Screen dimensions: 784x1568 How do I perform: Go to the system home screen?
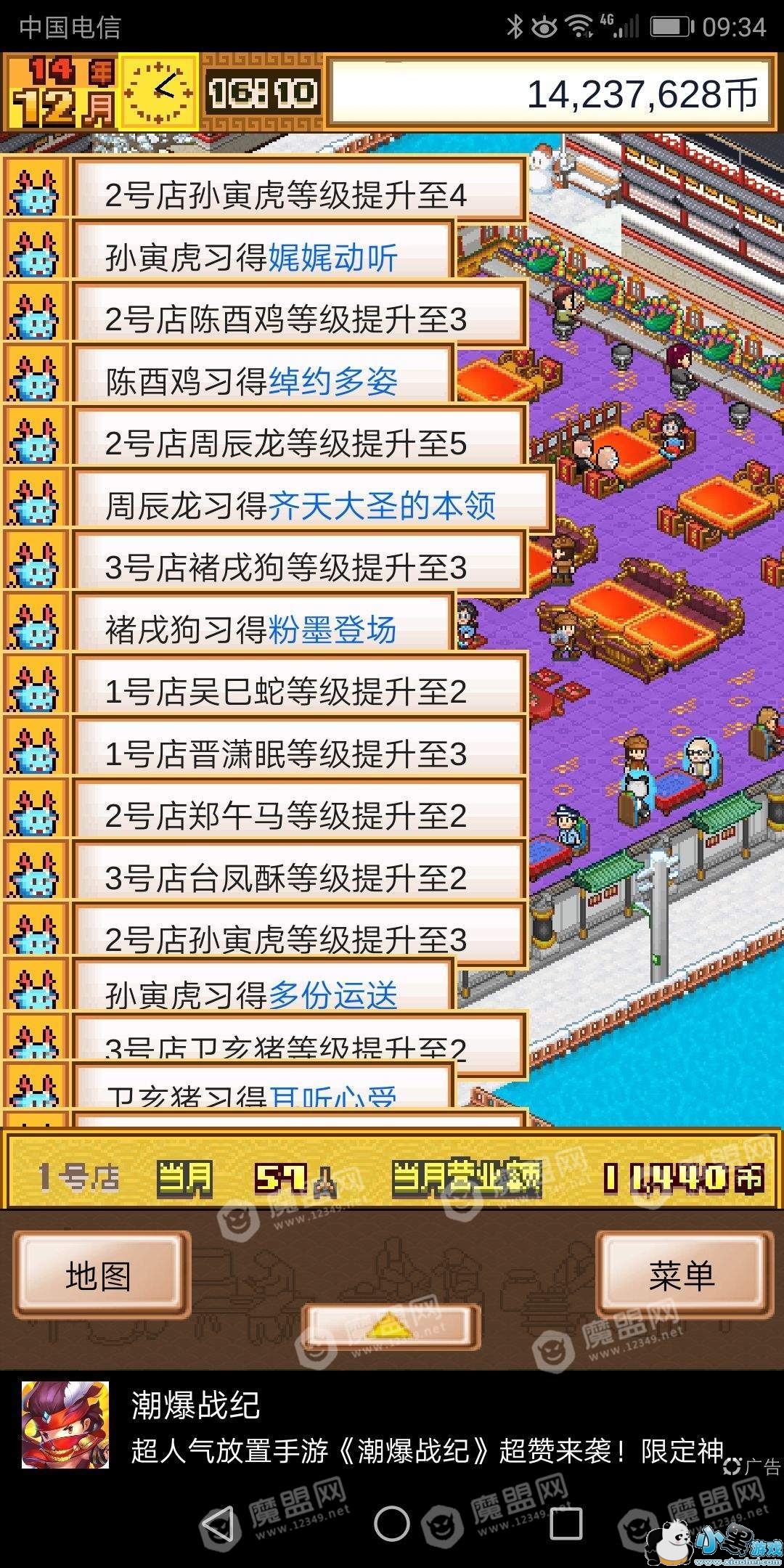(x=392, y=1524)
